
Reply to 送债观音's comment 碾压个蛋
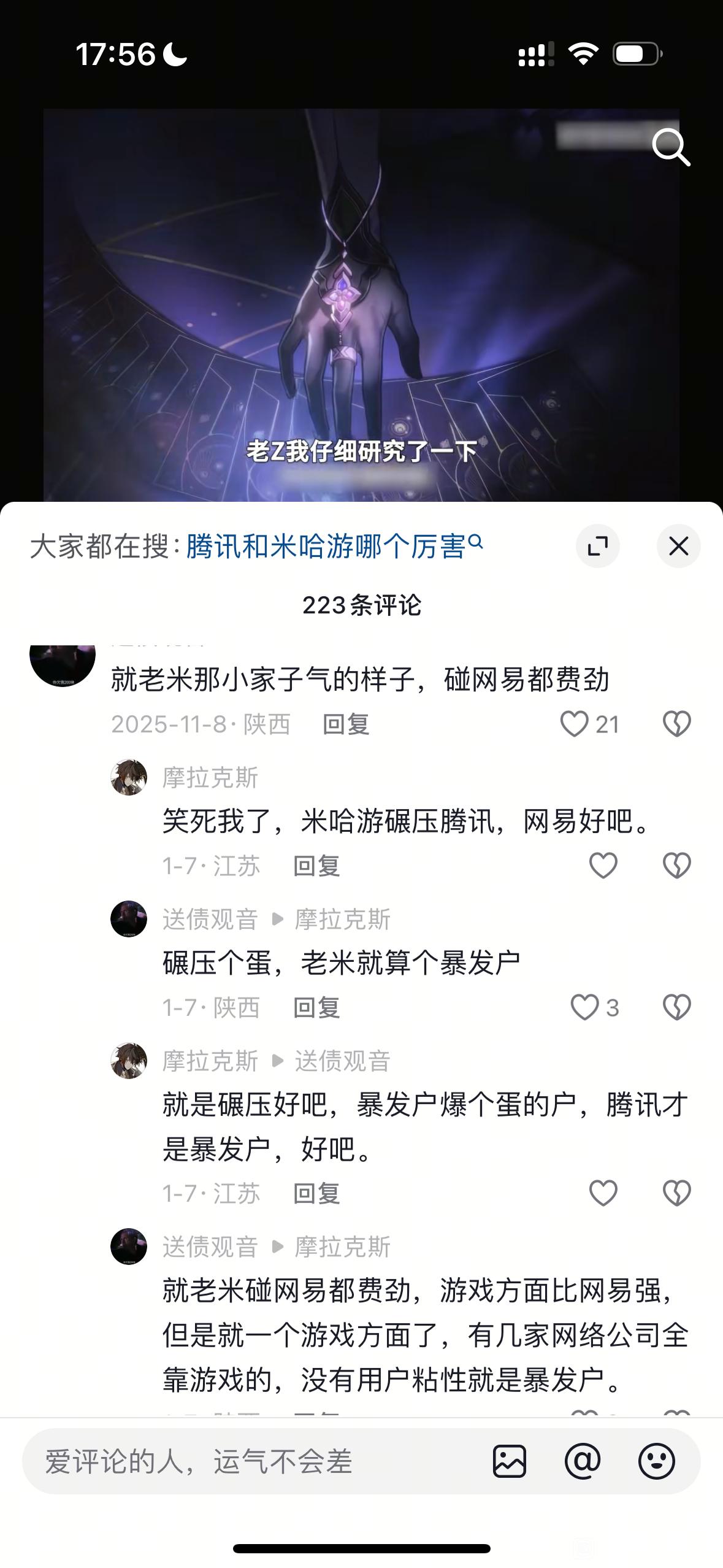(316, 1007)
